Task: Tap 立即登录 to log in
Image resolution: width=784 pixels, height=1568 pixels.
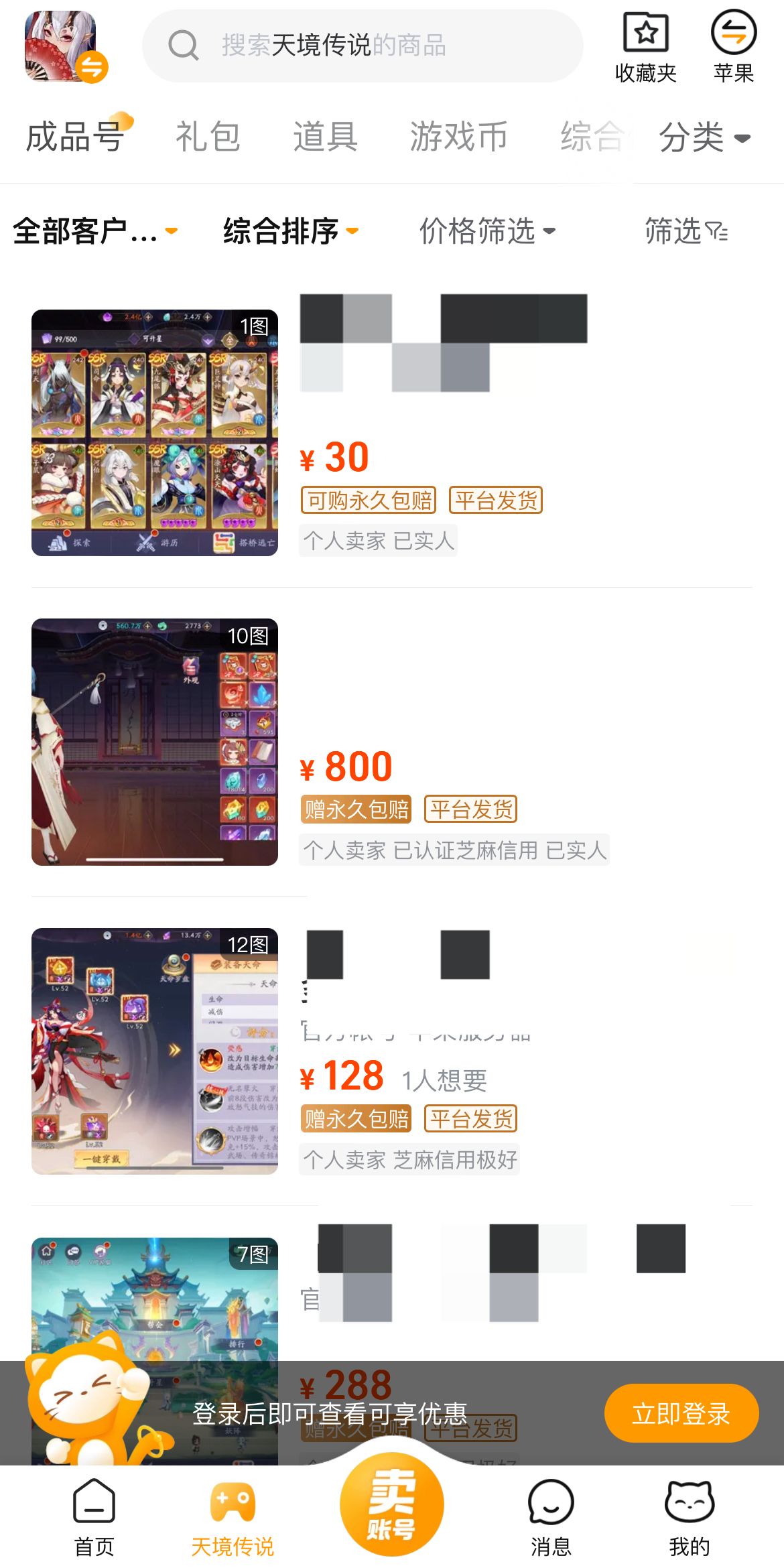Action: pyautogui.click(x=681, y=1413)
